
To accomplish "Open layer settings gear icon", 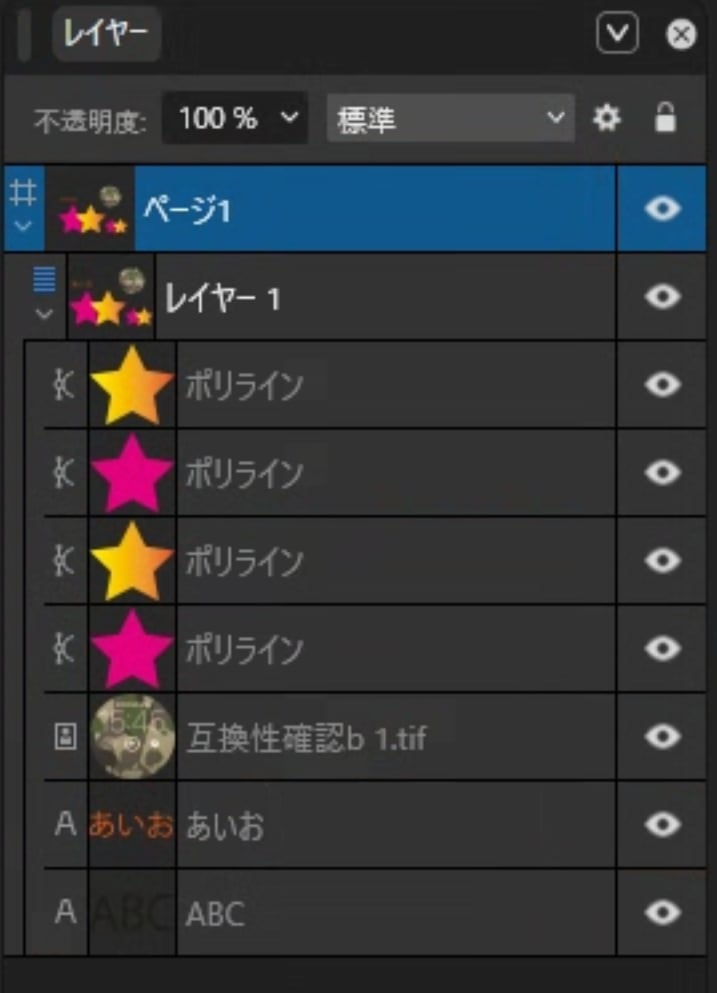I will pos(606,119).
